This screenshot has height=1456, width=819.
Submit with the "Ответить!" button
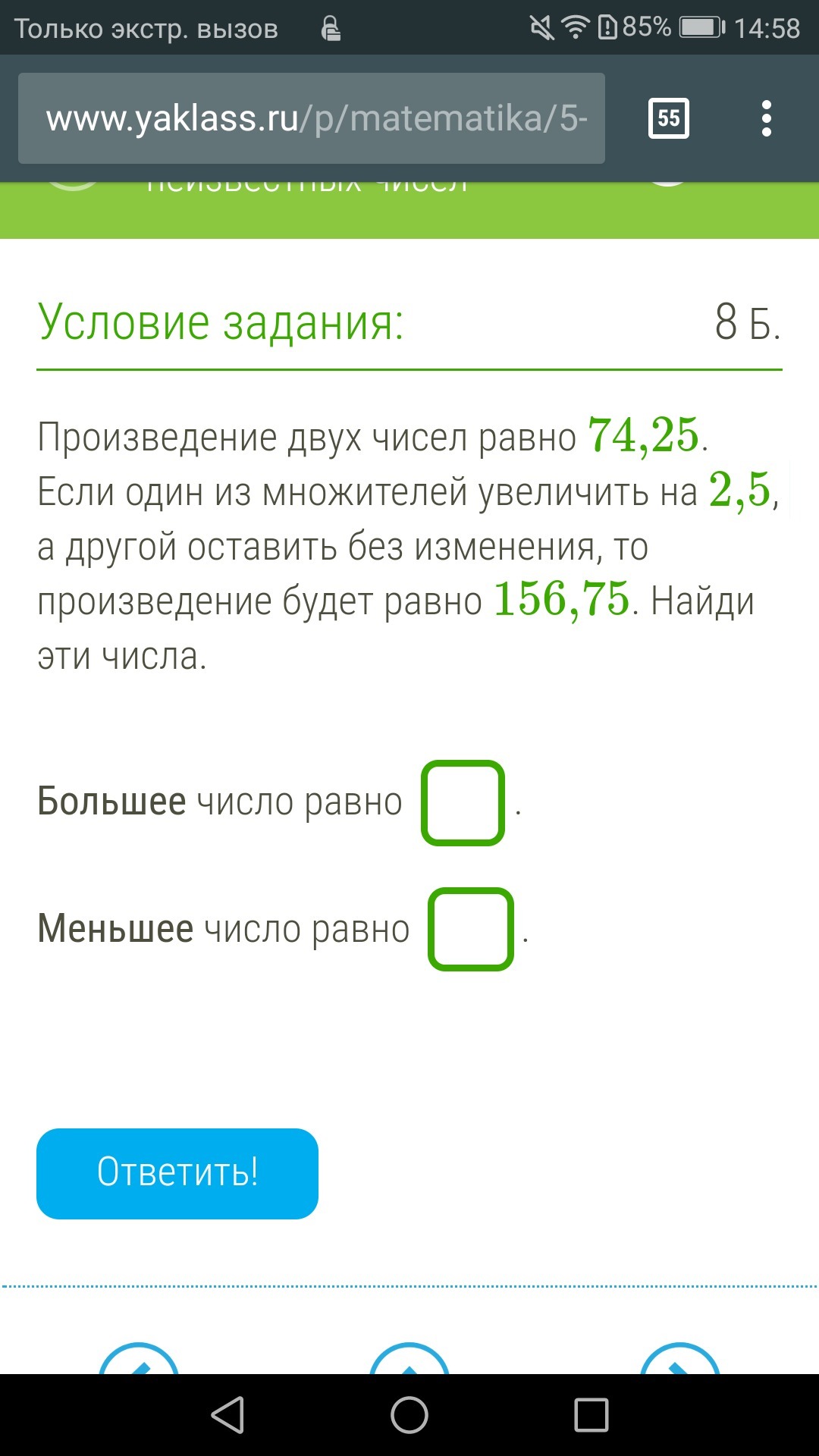point(177,1173)
